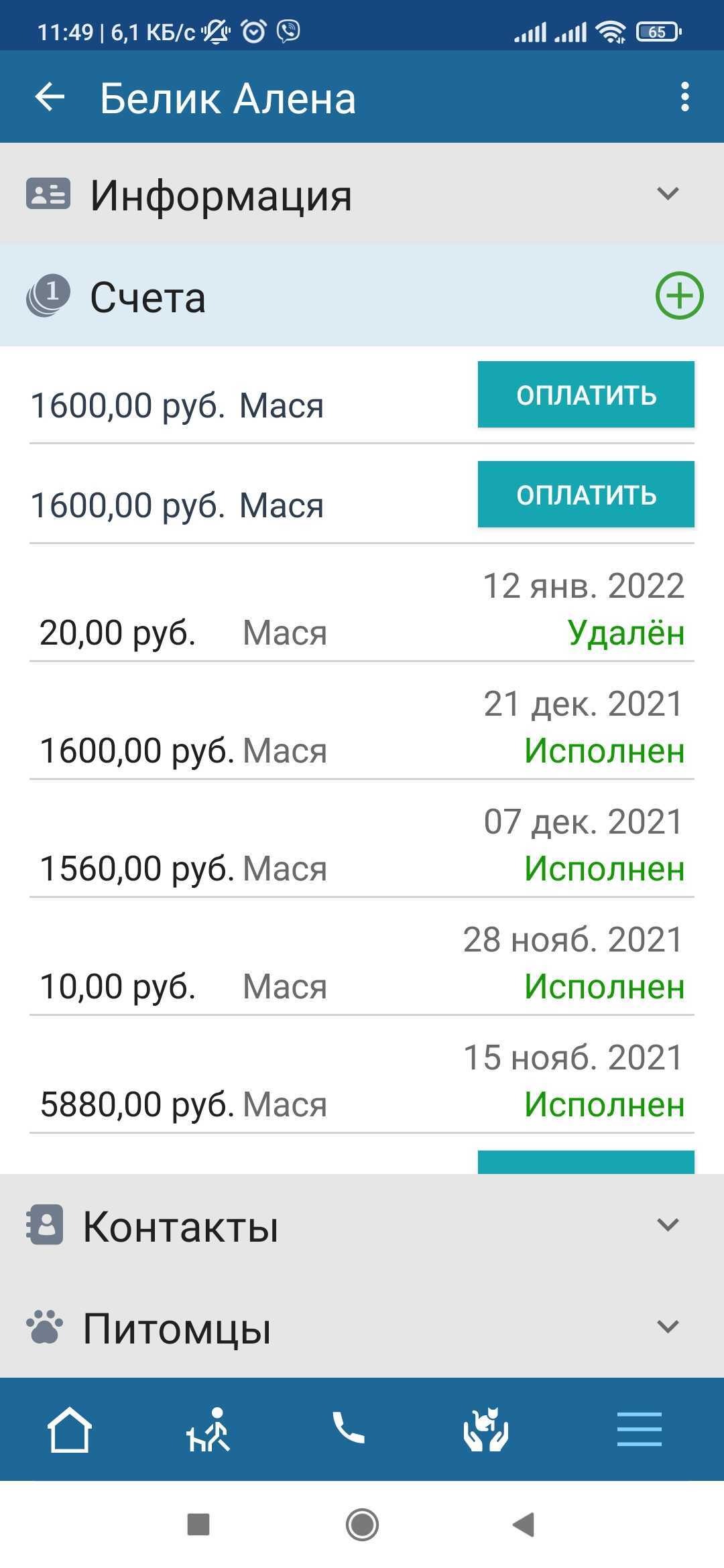724x1568 pixels.
Task: Open the hamburger menu tab
Action: click(x=639, y=1429)
